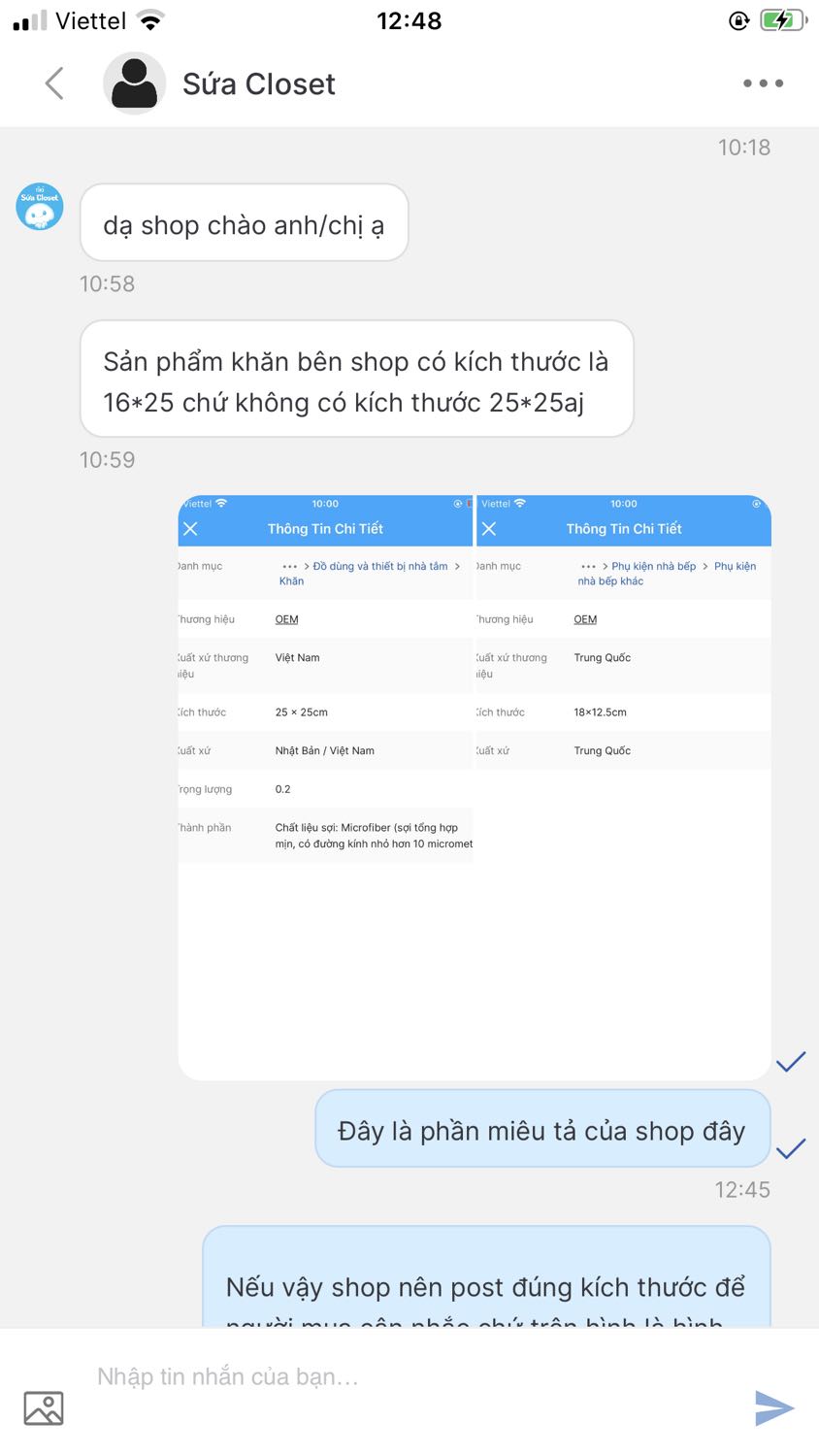Open the three-dot chat options menu
The image size is (819, 1456).
[762, 83]
